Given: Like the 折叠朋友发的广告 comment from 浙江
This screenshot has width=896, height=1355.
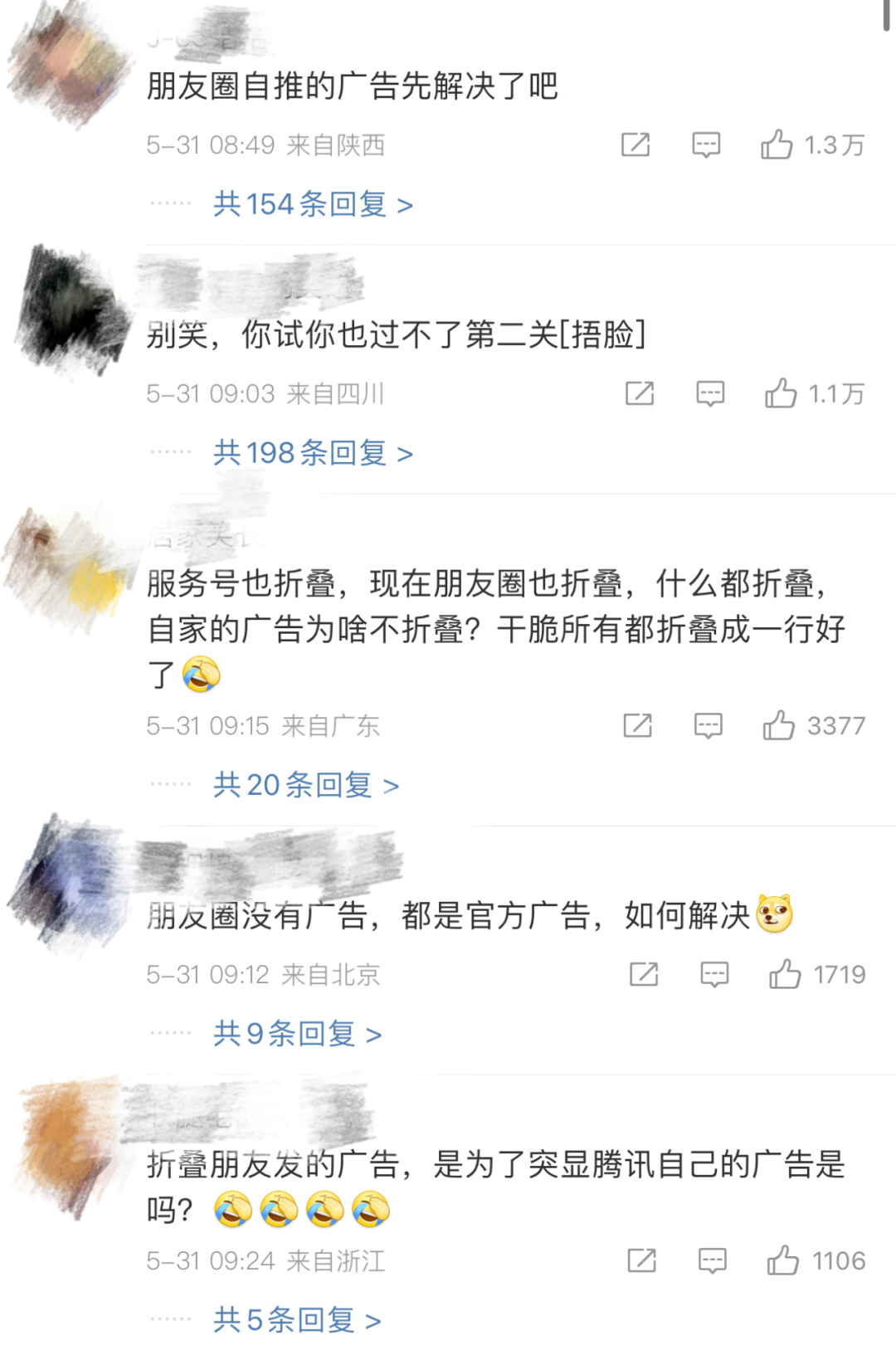Looking at the screenshot, I should point(782,1260).
